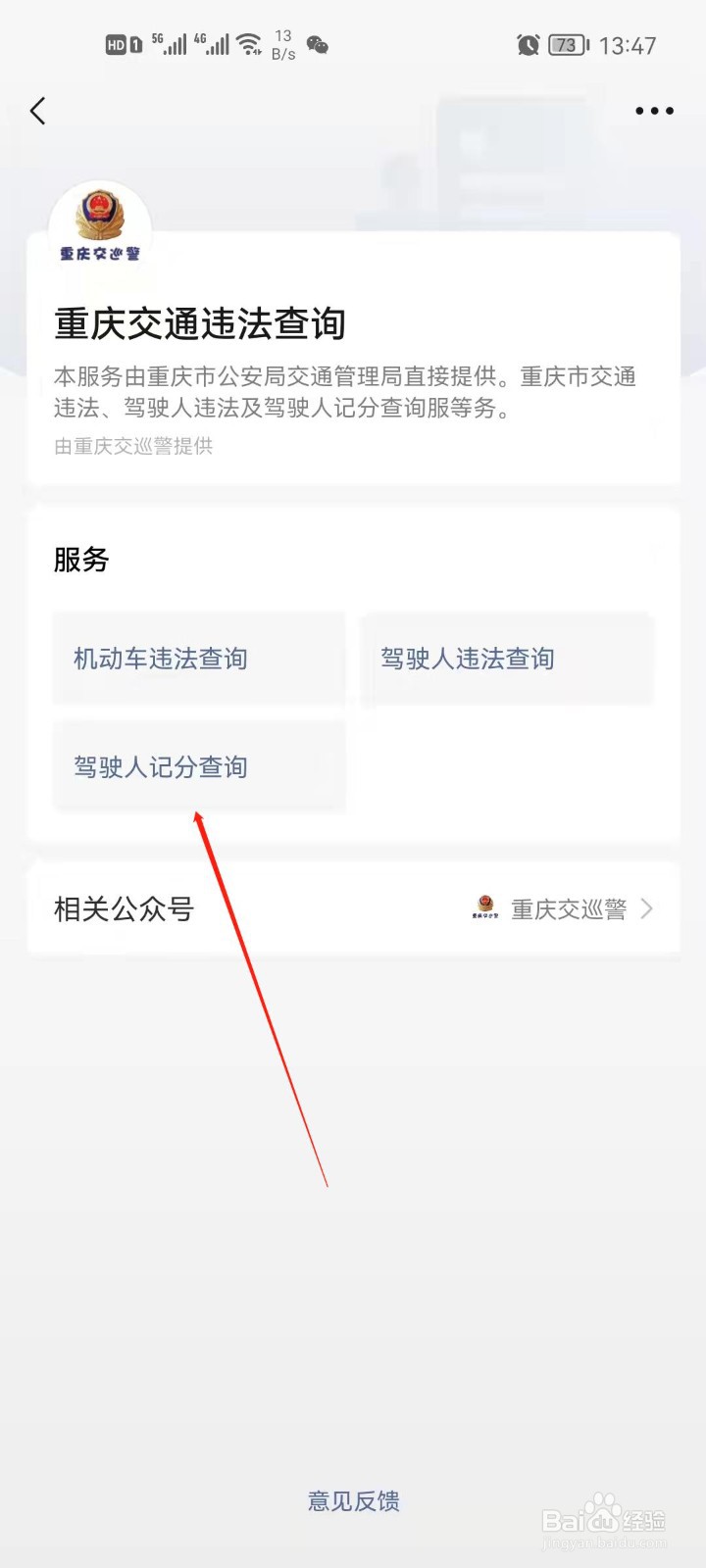
Task: Tap the Wi-Fi icon in the status bar
Action: 248,43
